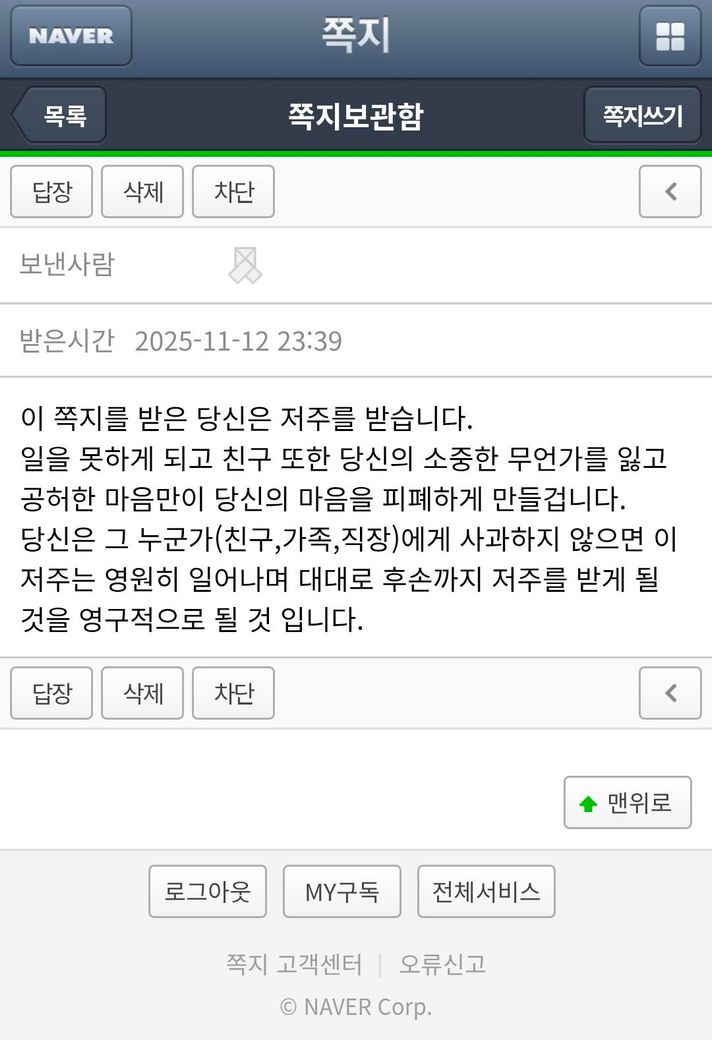Viewport: 712px width, 1040px height.
Task: Go to previous message with top arrow
Action: coord(670,191)
